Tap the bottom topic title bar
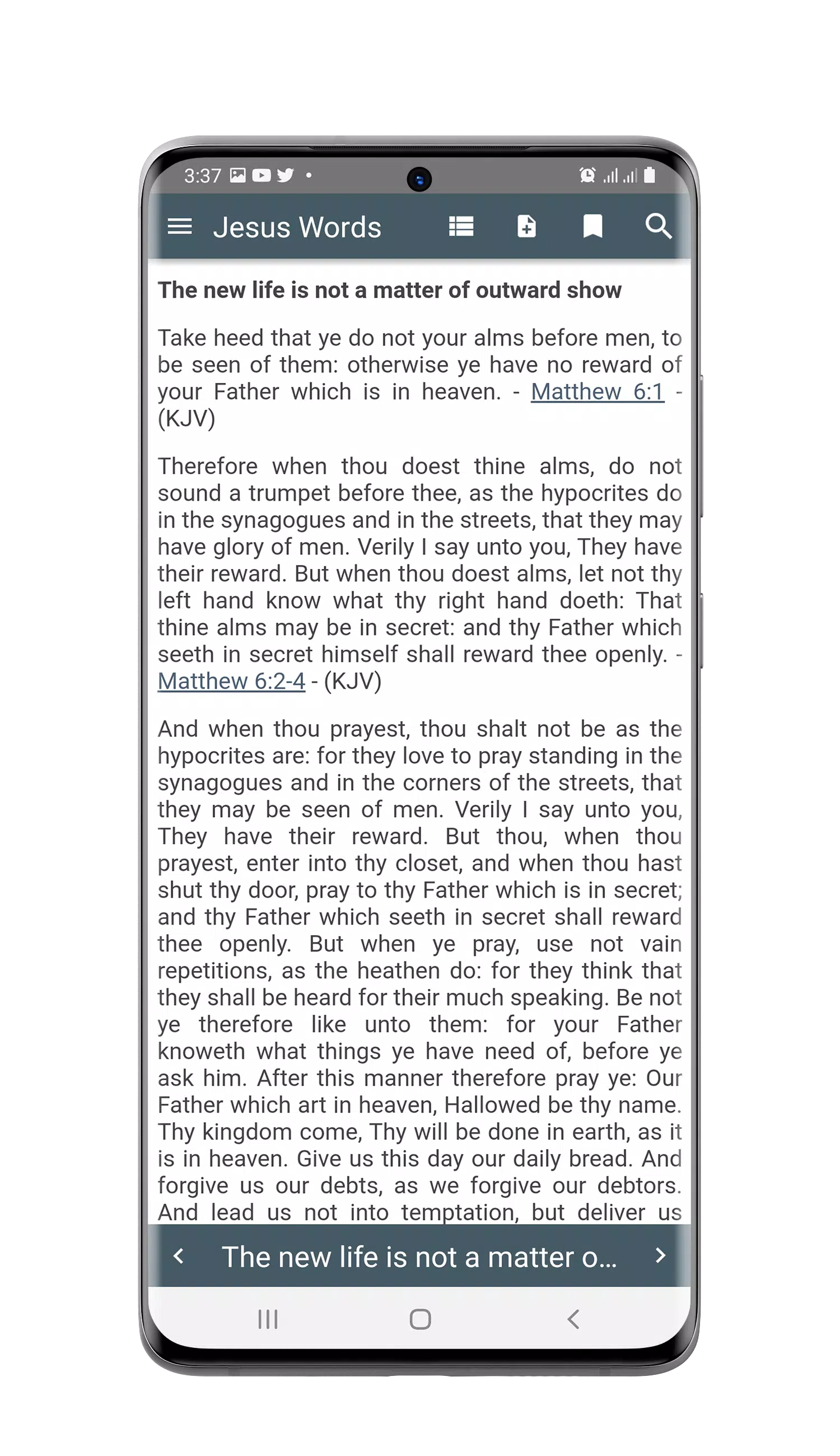The height and width of the screenshot is (1456, 840). click(419, 1257)
